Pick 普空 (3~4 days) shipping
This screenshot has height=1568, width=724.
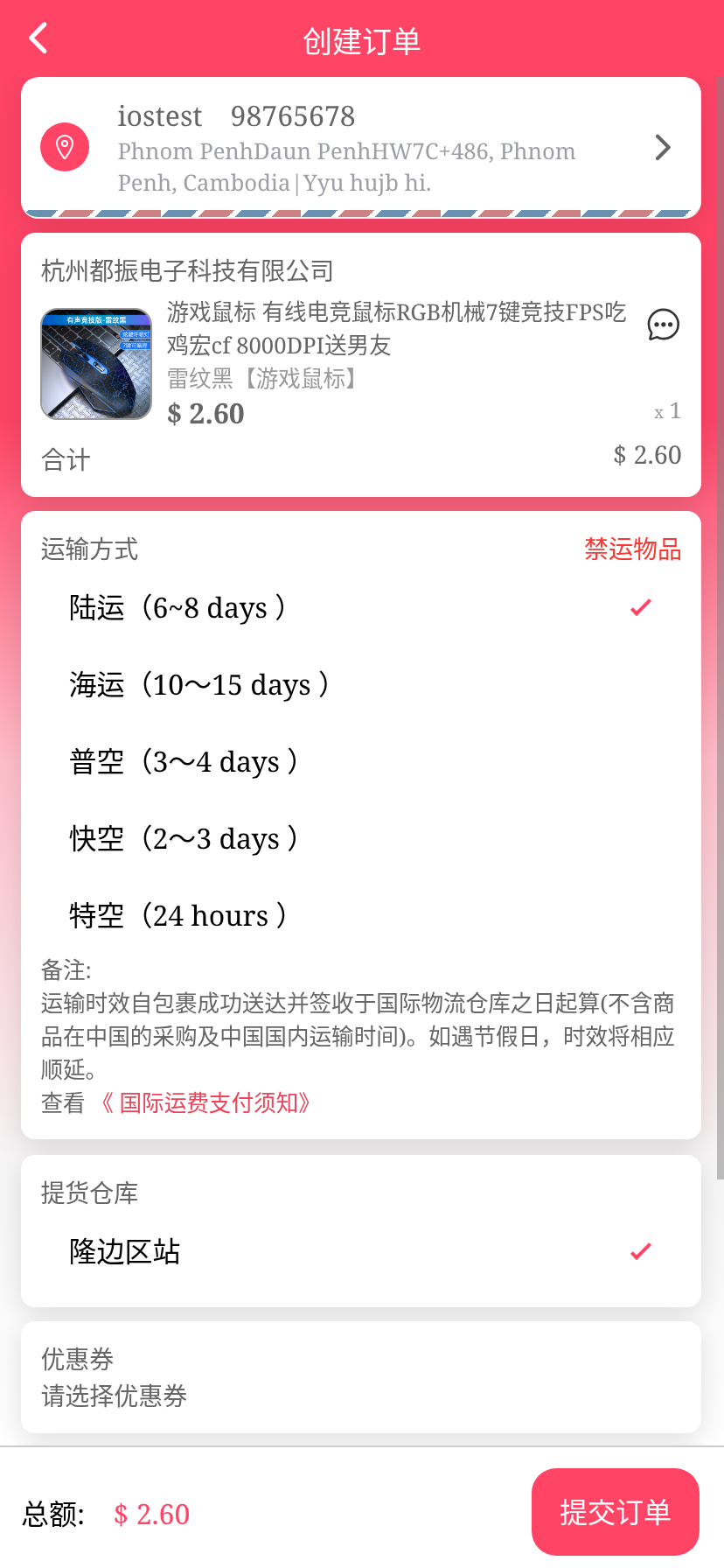[x=360, y=762]
